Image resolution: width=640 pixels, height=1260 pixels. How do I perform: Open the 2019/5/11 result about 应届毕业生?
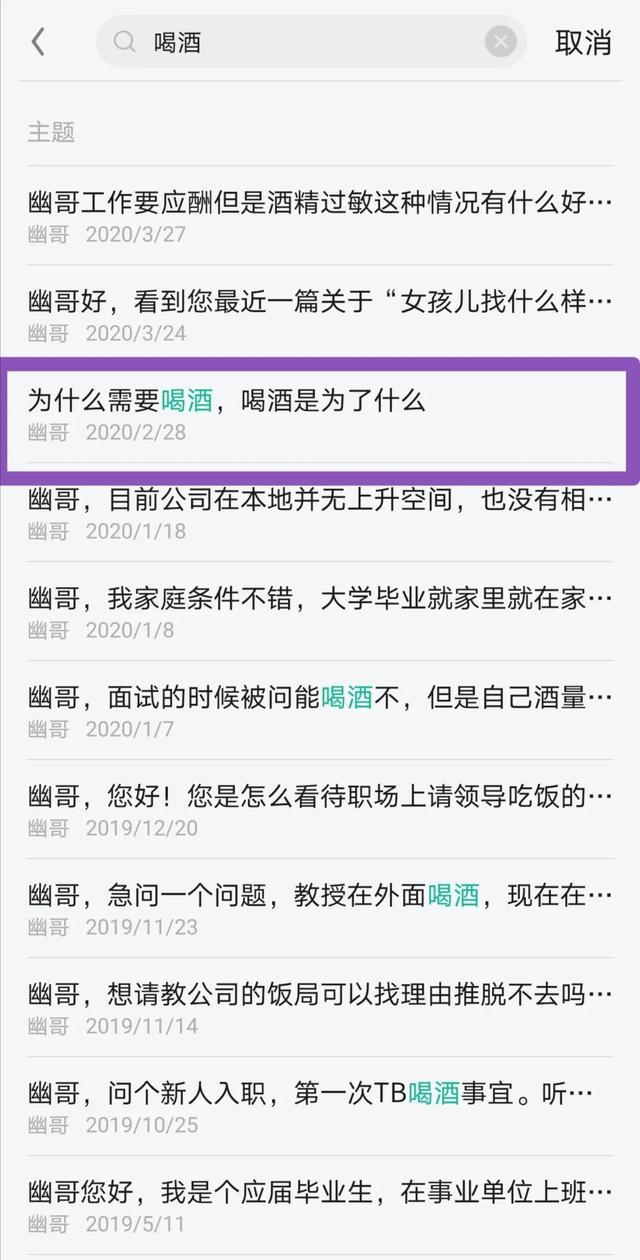click(x=320, y=1205)
